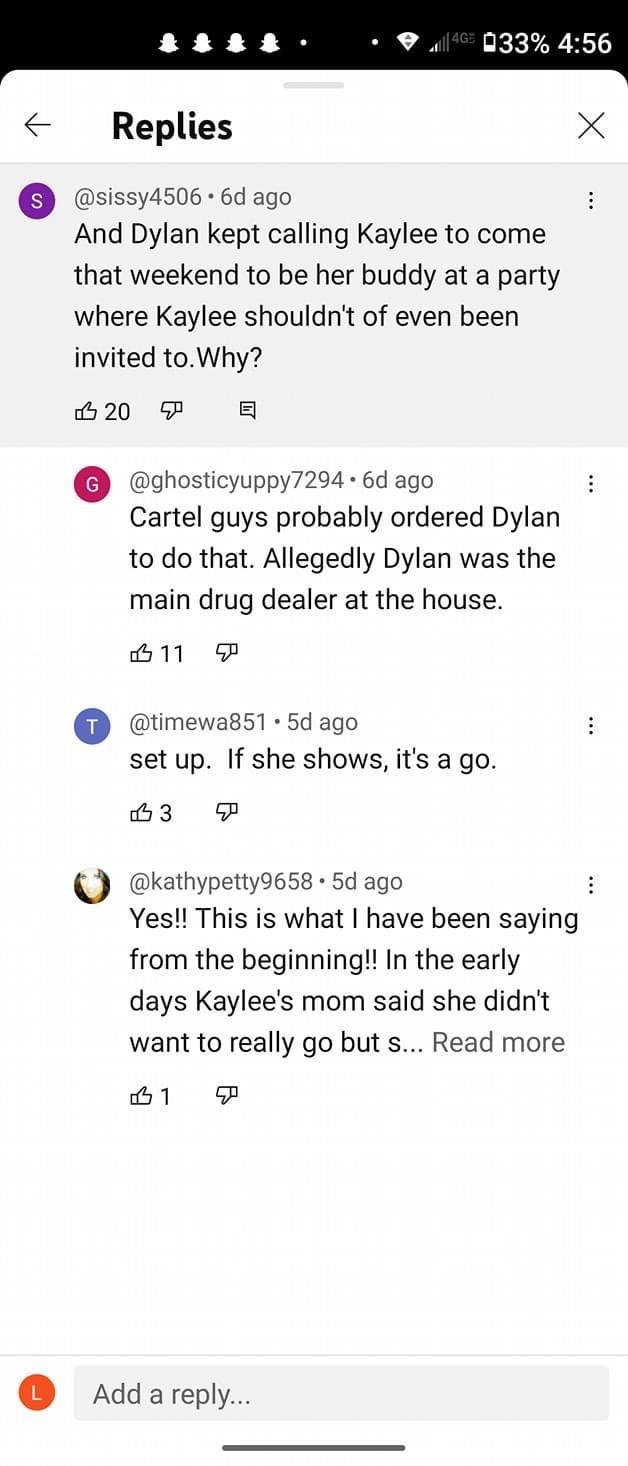Dislike the reply from @kathypetty9658
The width and height of the screenshot is (628, 1466).
[227, 1096]
